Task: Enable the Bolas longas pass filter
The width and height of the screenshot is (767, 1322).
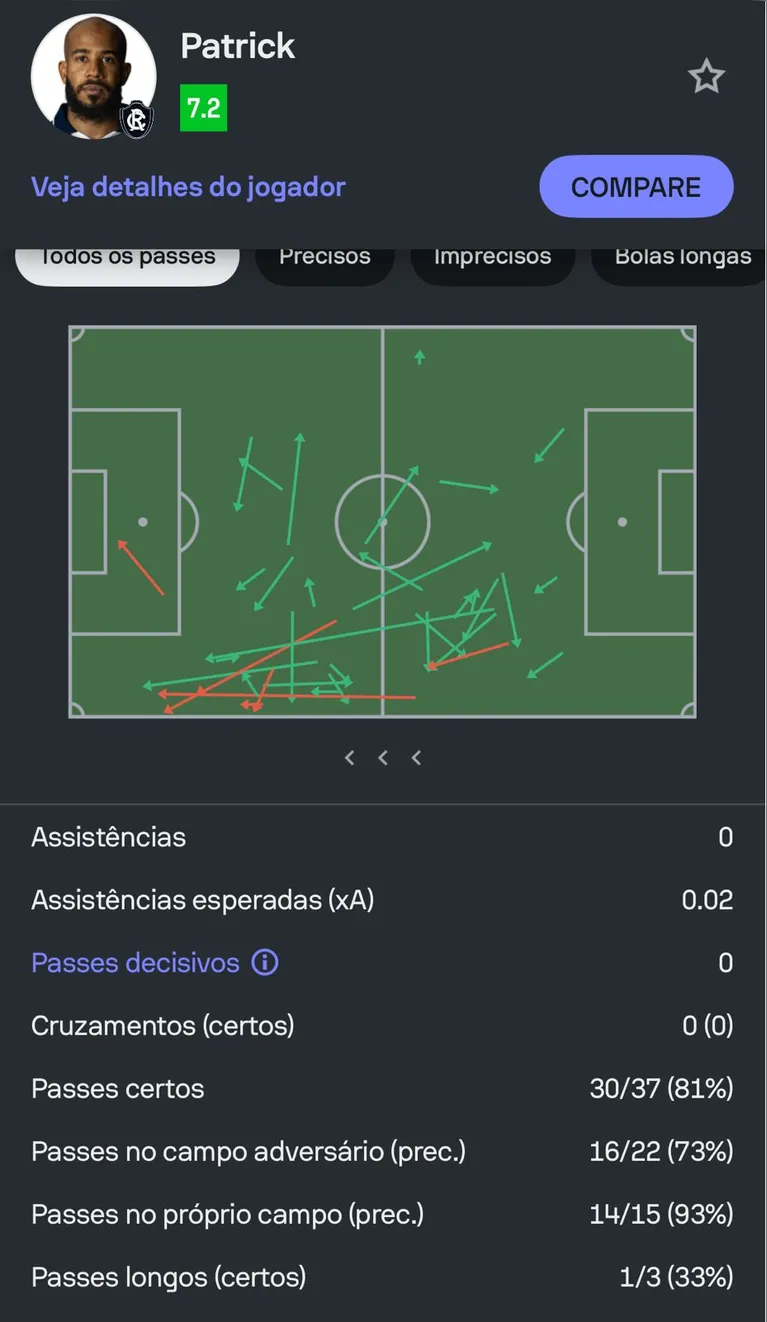Action: 678,256
